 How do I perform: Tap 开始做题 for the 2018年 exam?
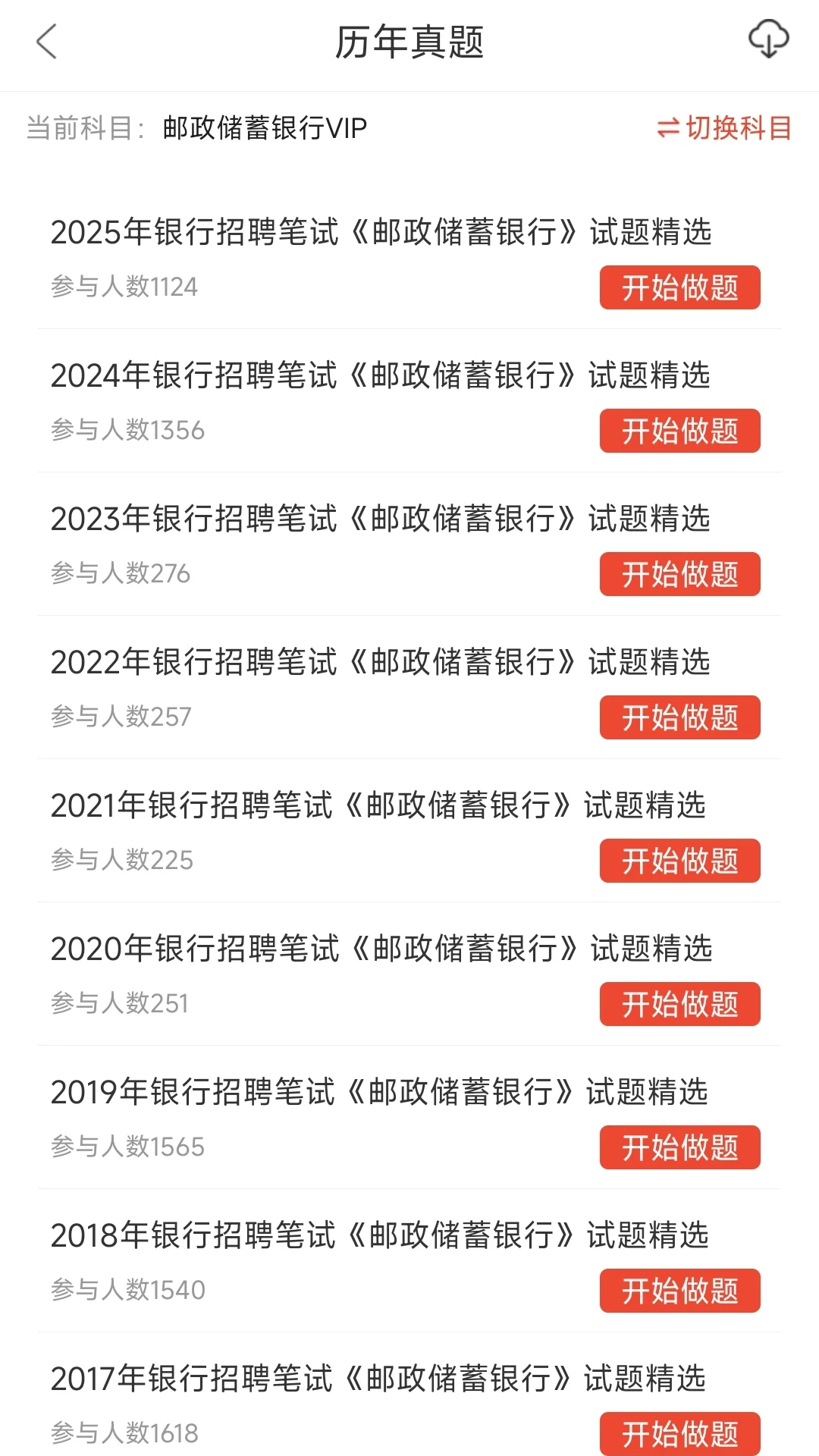tap(679, 1291)
